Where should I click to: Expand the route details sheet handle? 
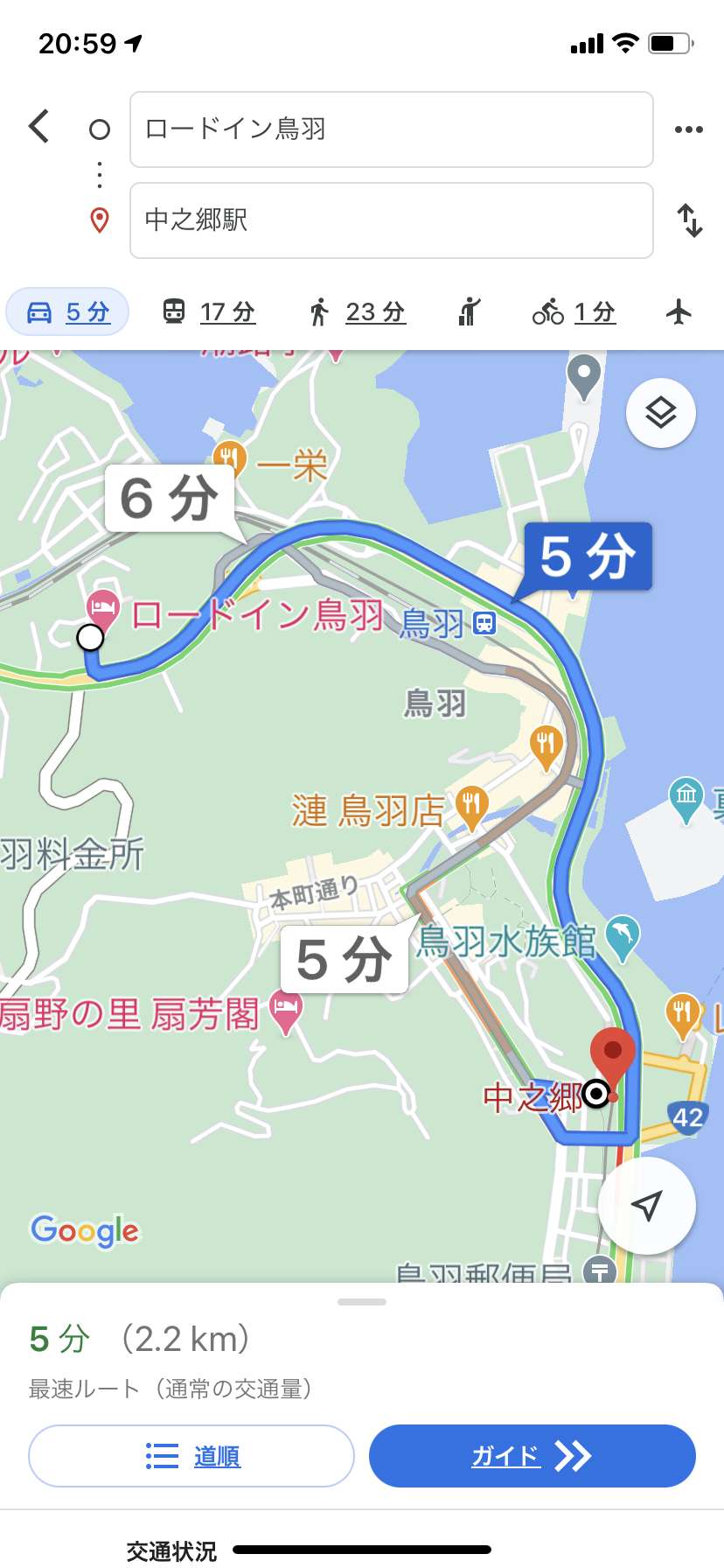[362, 1302]
